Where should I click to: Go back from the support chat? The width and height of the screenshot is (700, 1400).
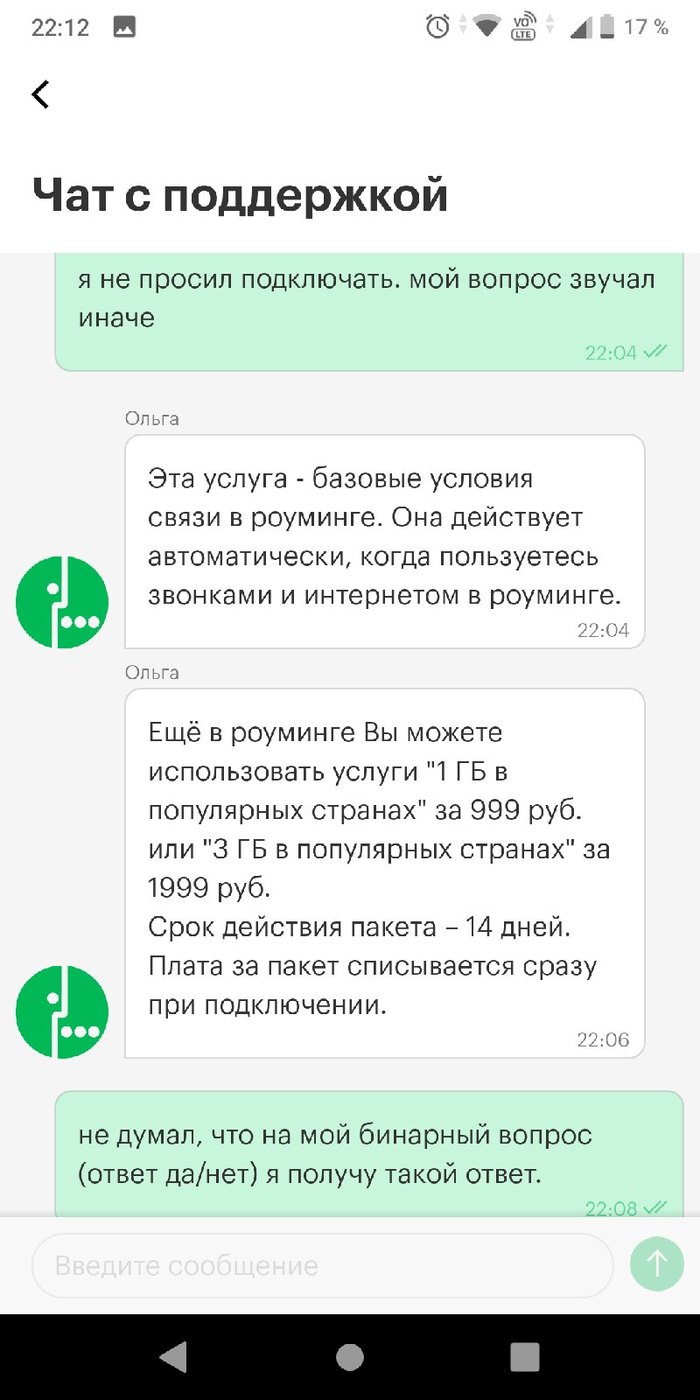click(x=40, y=95)
